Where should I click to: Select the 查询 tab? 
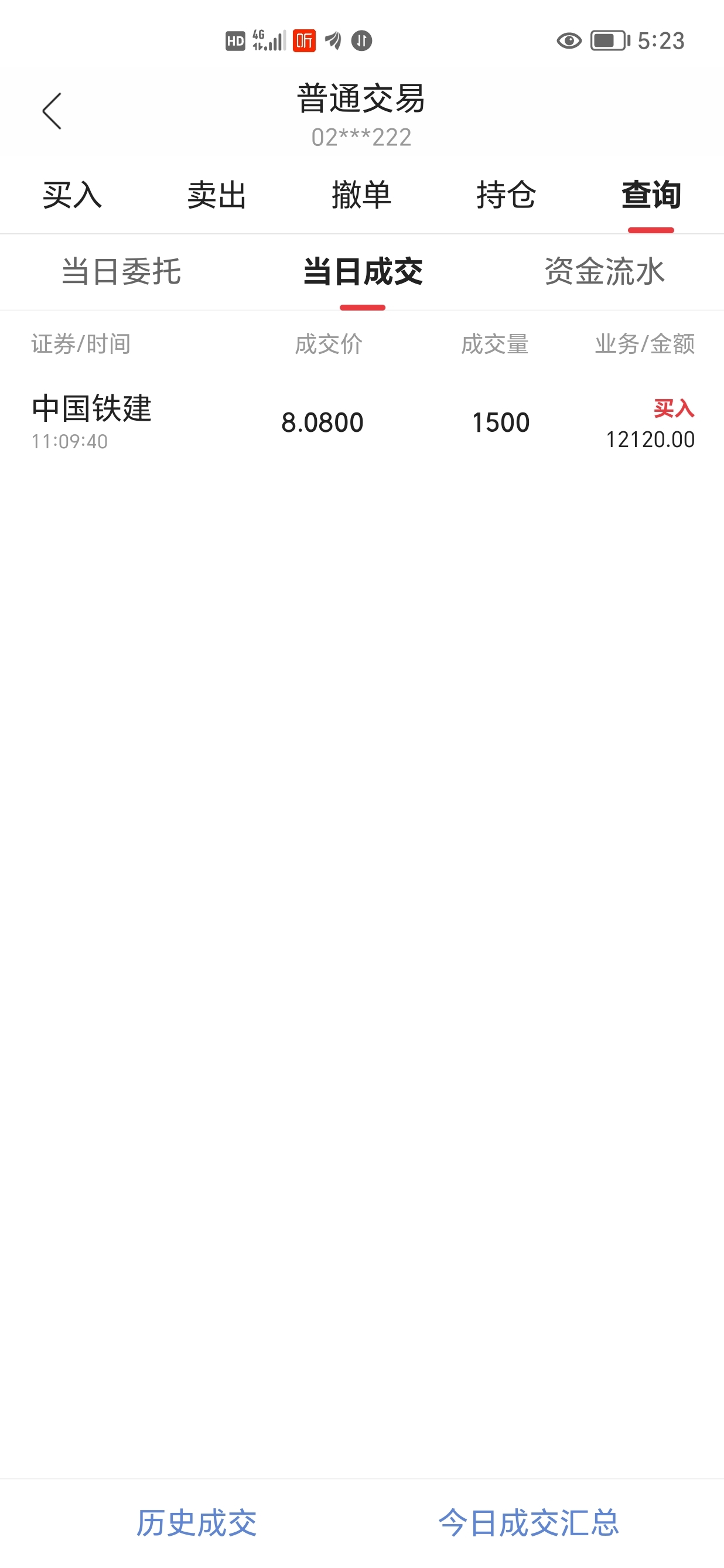[651, 195]
